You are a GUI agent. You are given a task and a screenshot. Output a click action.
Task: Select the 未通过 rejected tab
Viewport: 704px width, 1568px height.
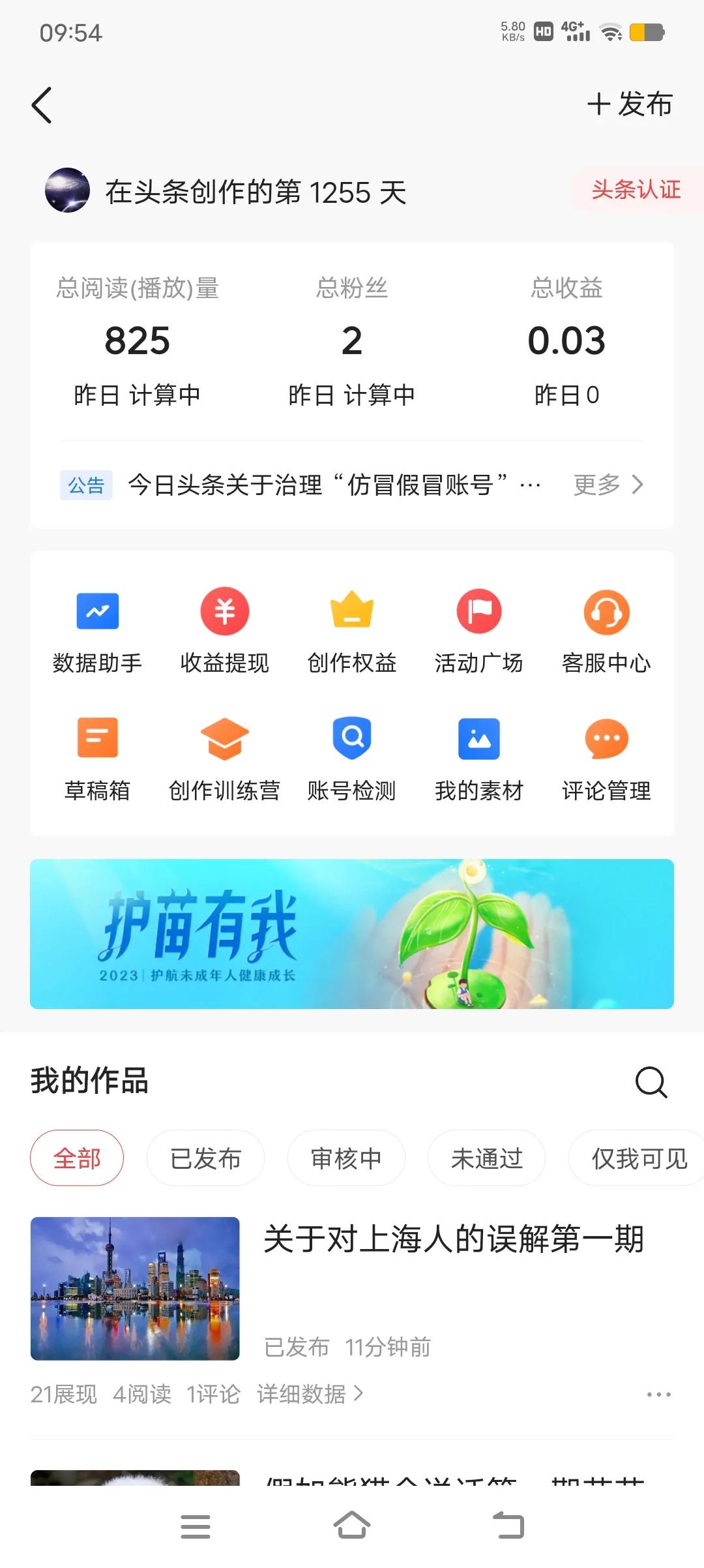486,1158
